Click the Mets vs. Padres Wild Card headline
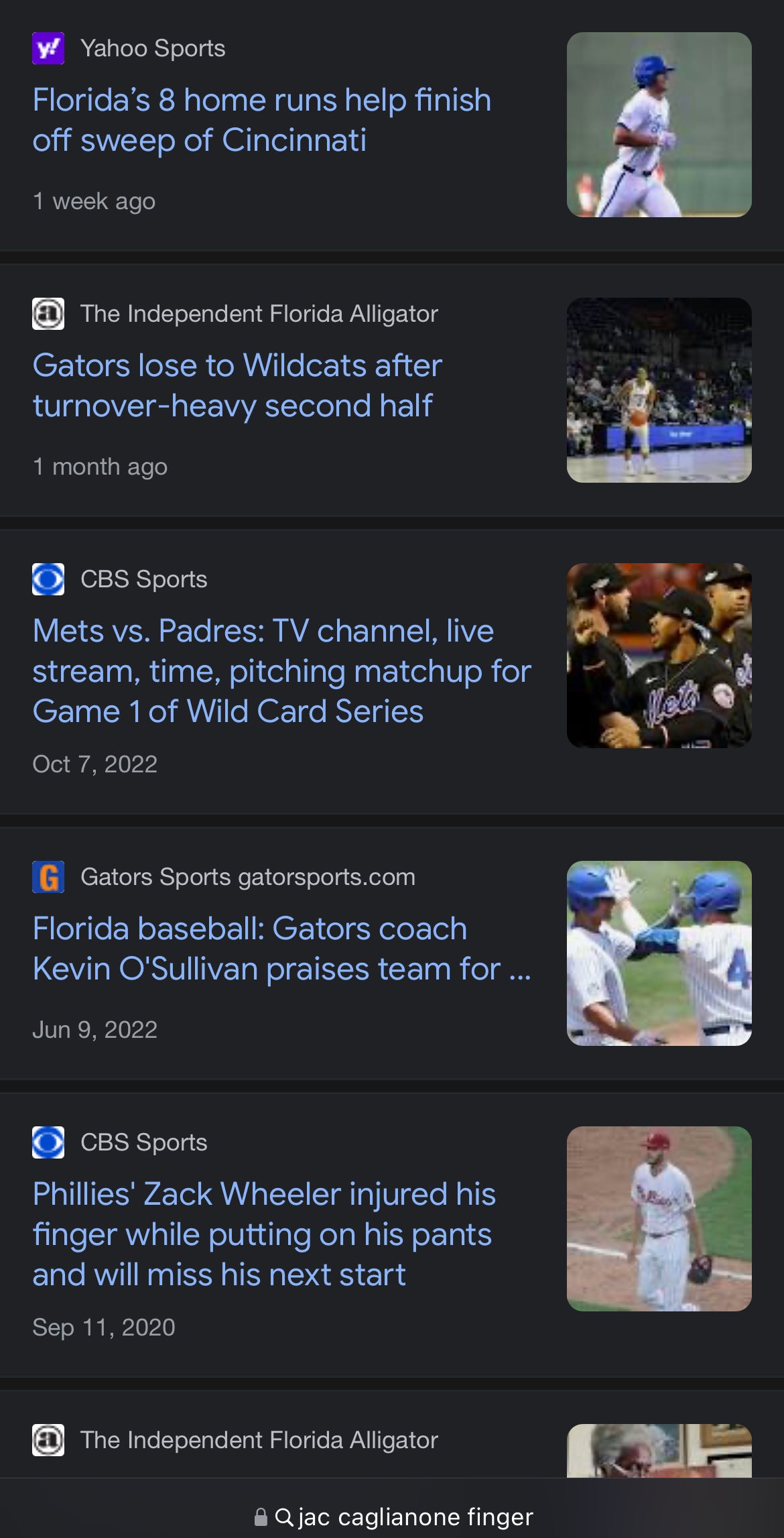The height and width of the screenshot is (1538, 784). point(281,670)
